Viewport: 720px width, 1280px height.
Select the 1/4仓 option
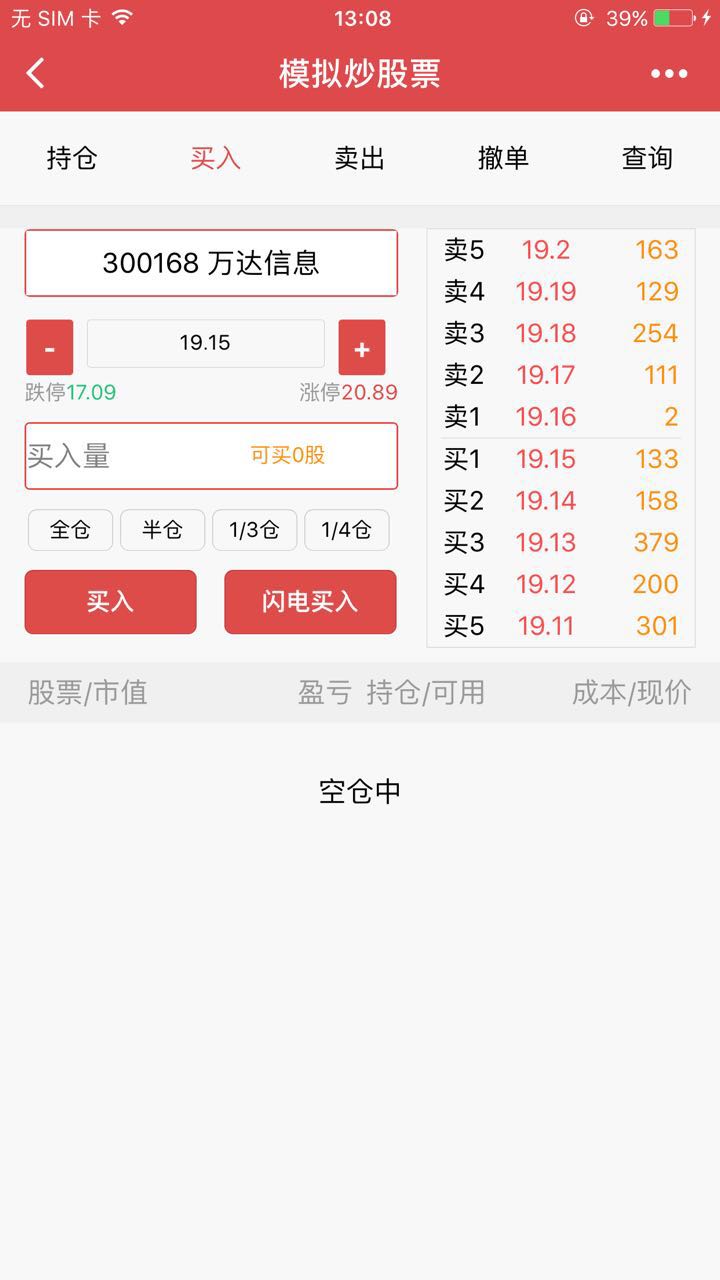[x=346, y=530]
